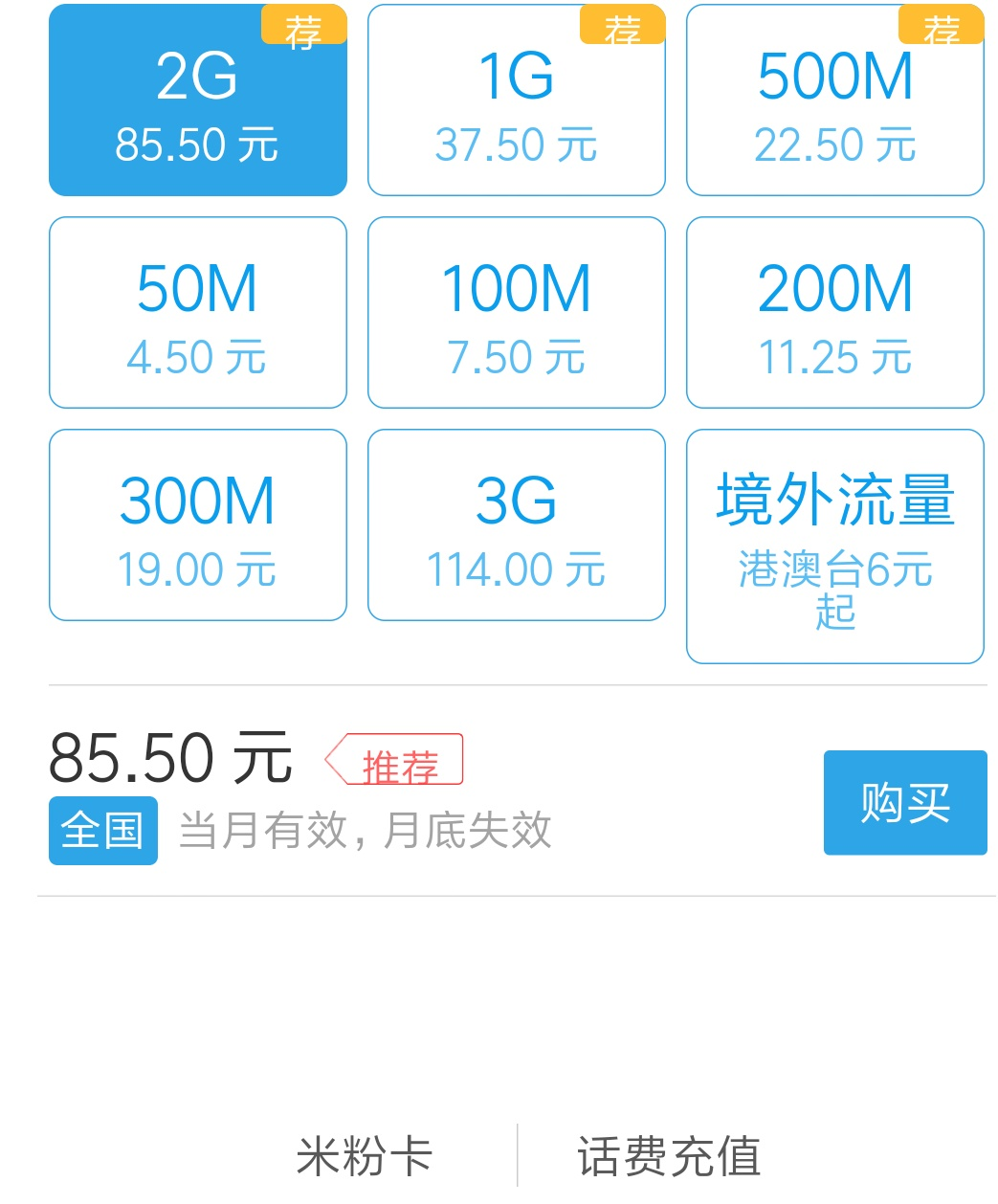Choose the 1G 37.50 元 package

(516, 100)
